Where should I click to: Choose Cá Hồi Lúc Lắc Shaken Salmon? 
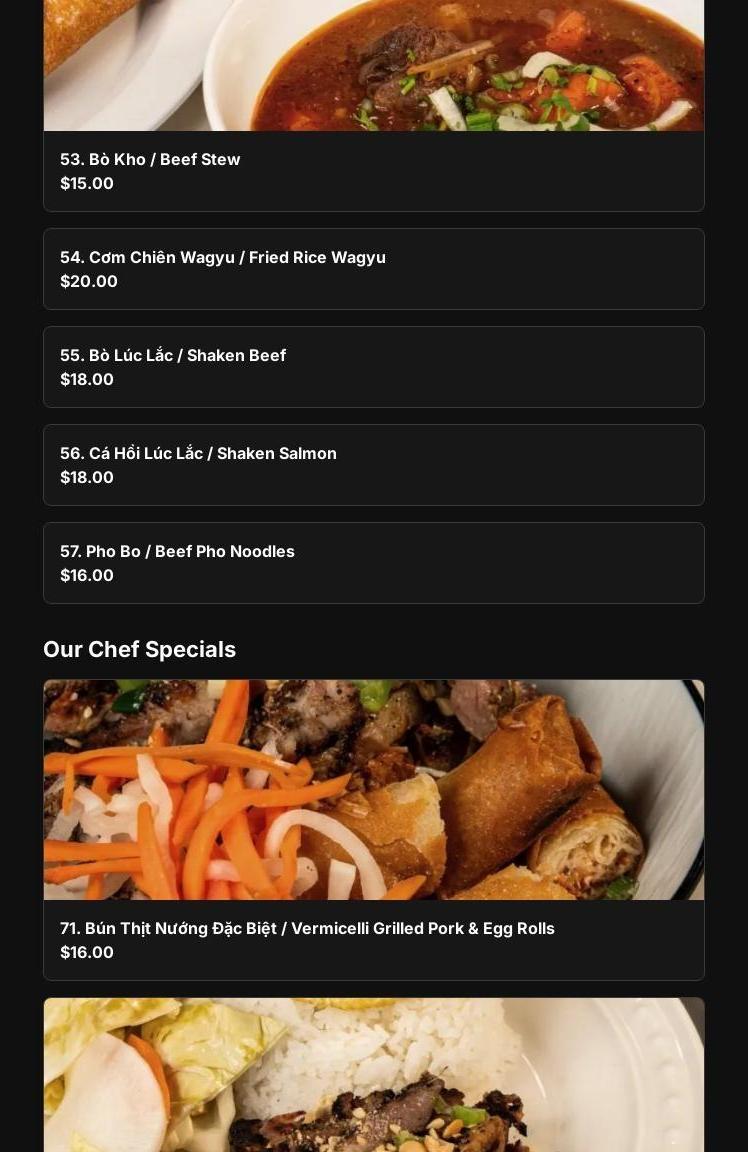click(x=373, y=464)
